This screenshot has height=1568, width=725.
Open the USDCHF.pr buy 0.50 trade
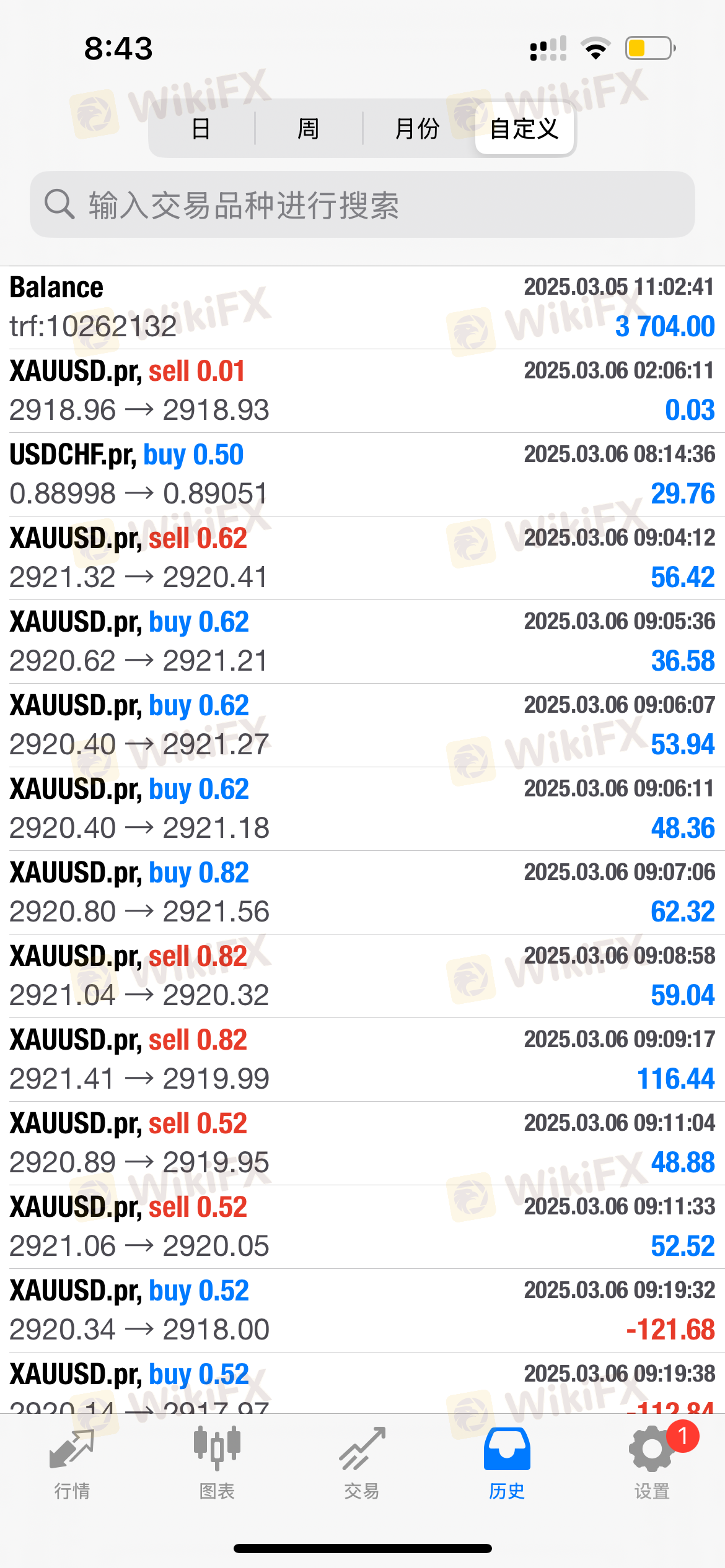(x=362, y=474)
